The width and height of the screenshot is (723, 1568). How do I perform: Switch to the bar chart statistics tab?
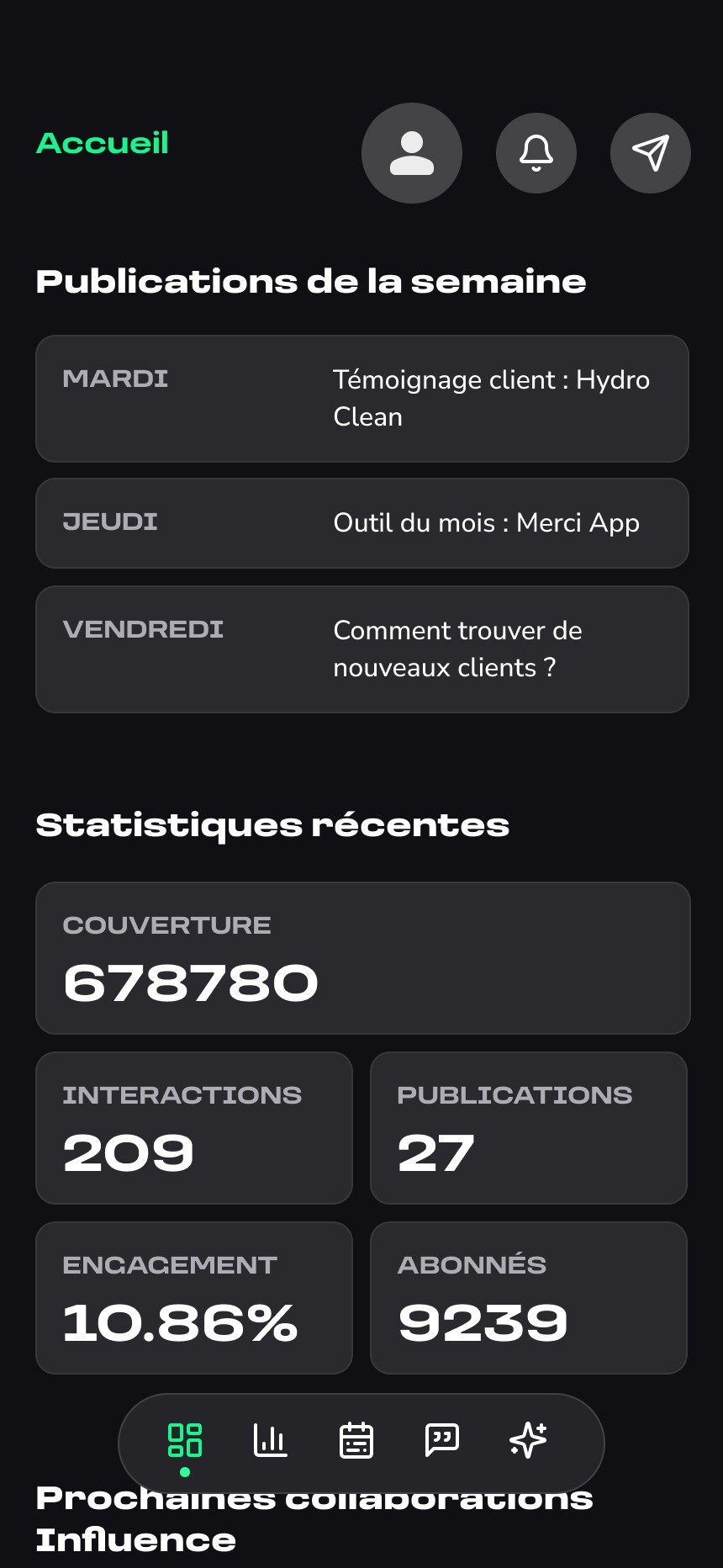[x=270, y=1440]
